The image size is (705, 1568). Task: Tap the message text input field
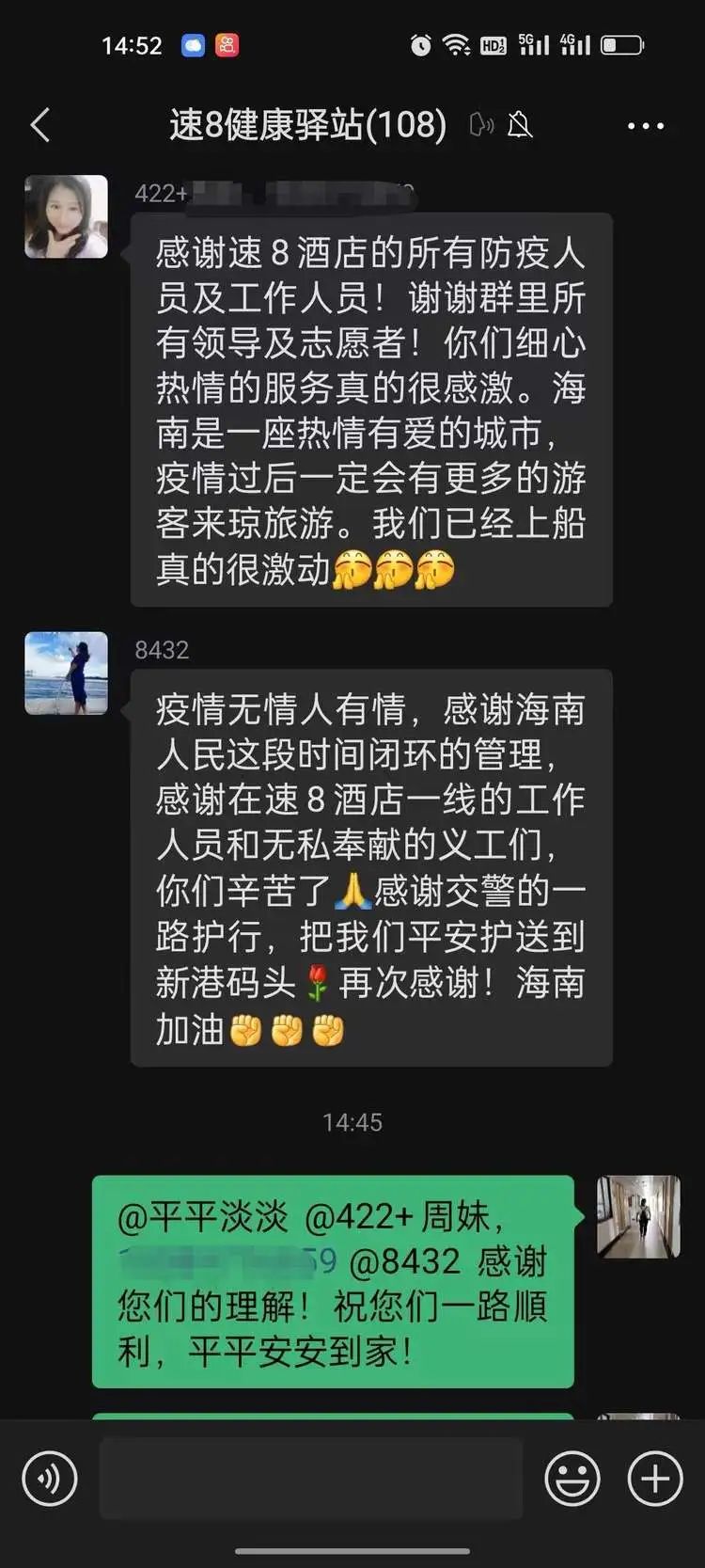pos(310,1478)
